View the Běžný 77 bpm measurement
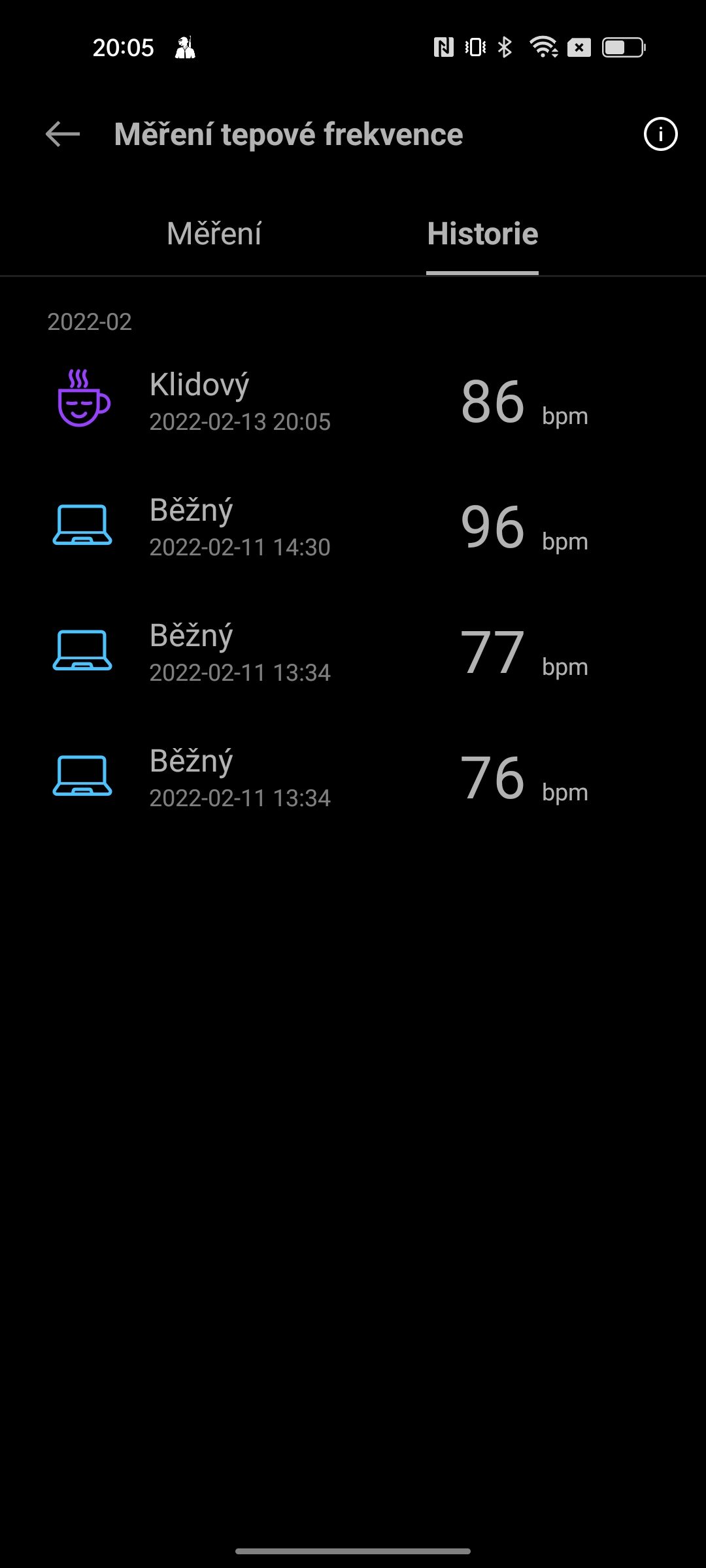Viewport: 706px width, 1568px height. (353, 652)
